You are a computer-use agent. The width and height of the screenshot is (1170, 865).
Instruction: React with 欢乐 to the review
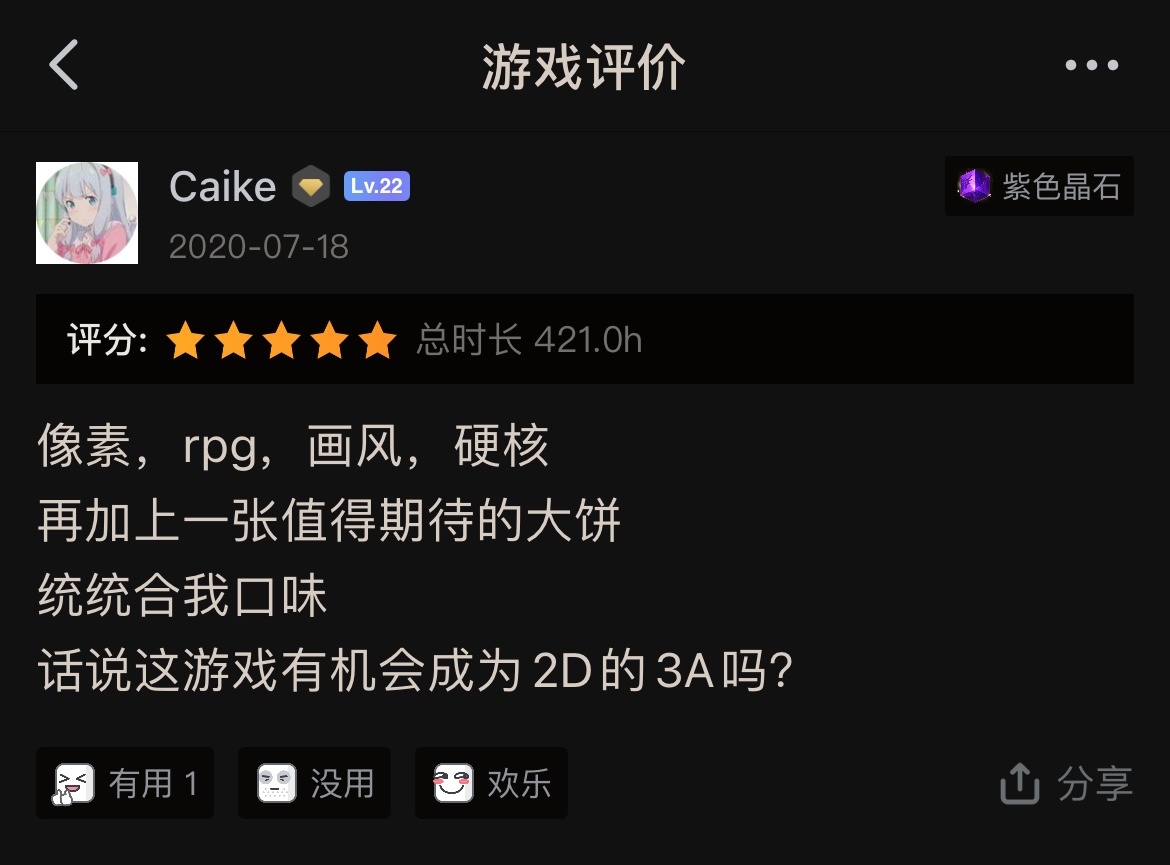pos(491,783)
